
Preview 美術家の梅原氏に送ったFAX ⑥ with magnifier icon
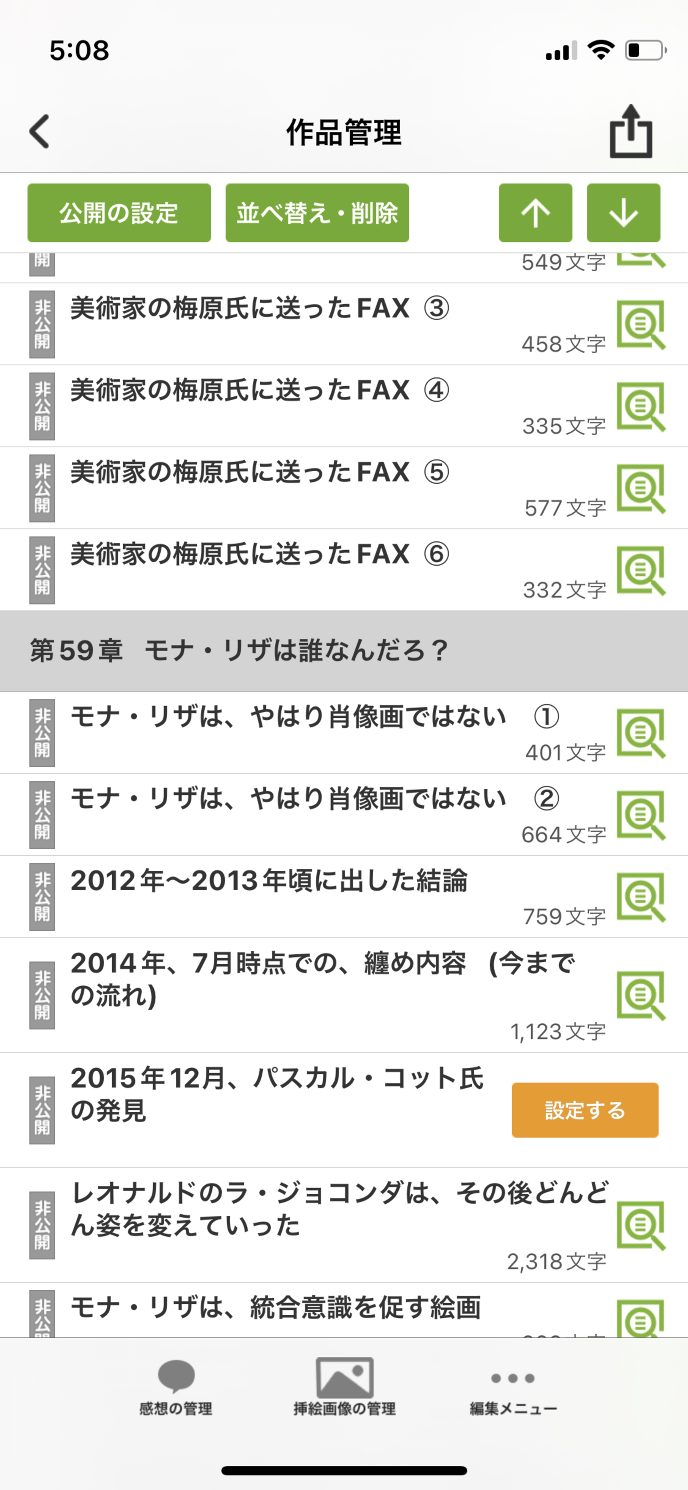[x=640, y=571]
